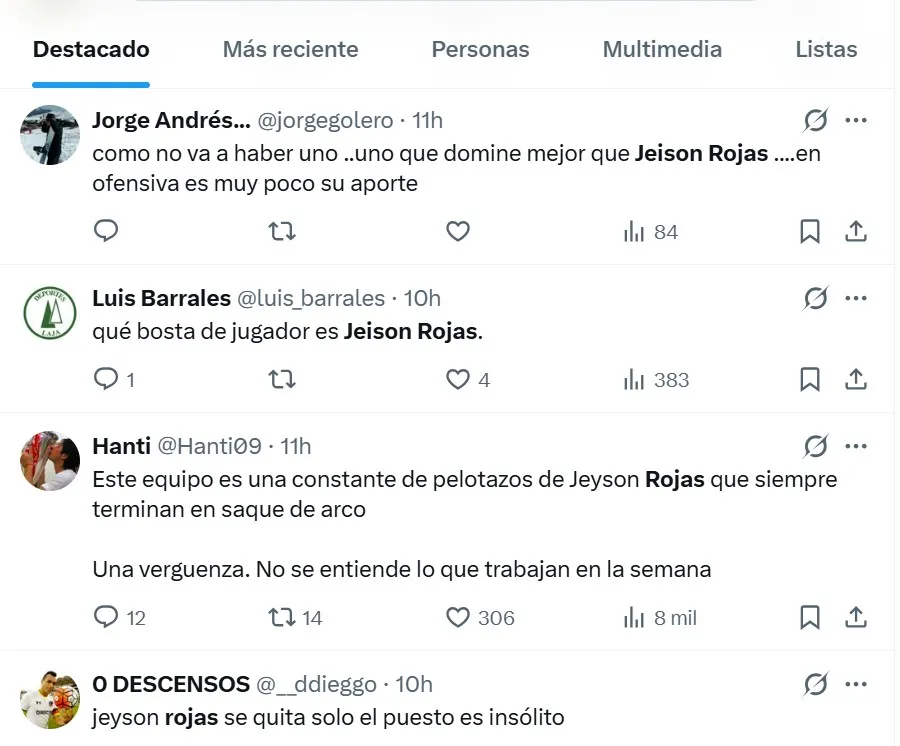
Task: Open Grok icon on Hanti's tweet
Action: click(816, 446)
